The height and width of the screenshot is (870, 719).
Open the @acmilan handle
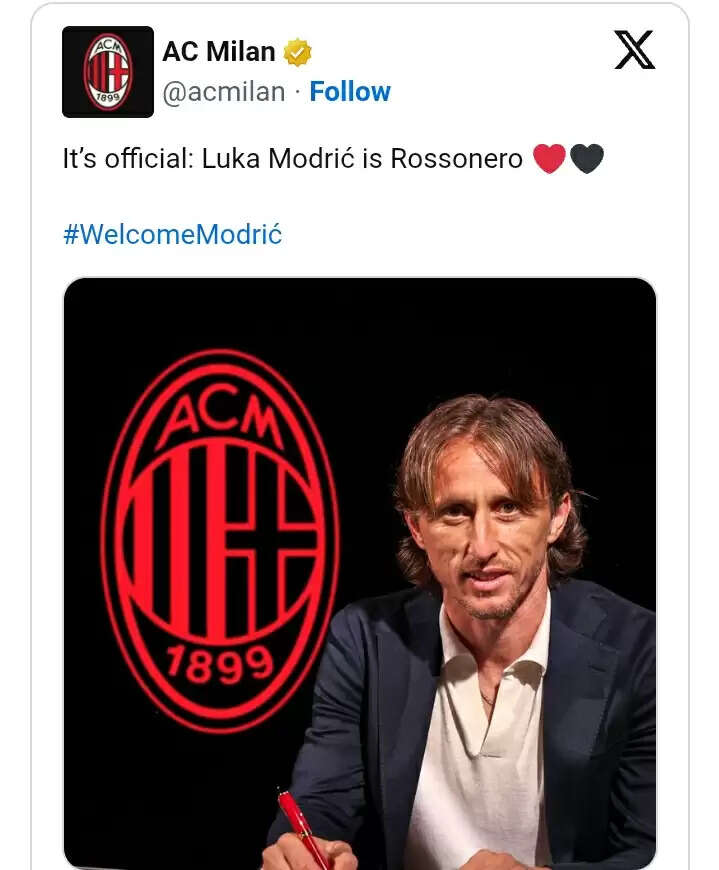pyautogui.click(x=223, y=92)
